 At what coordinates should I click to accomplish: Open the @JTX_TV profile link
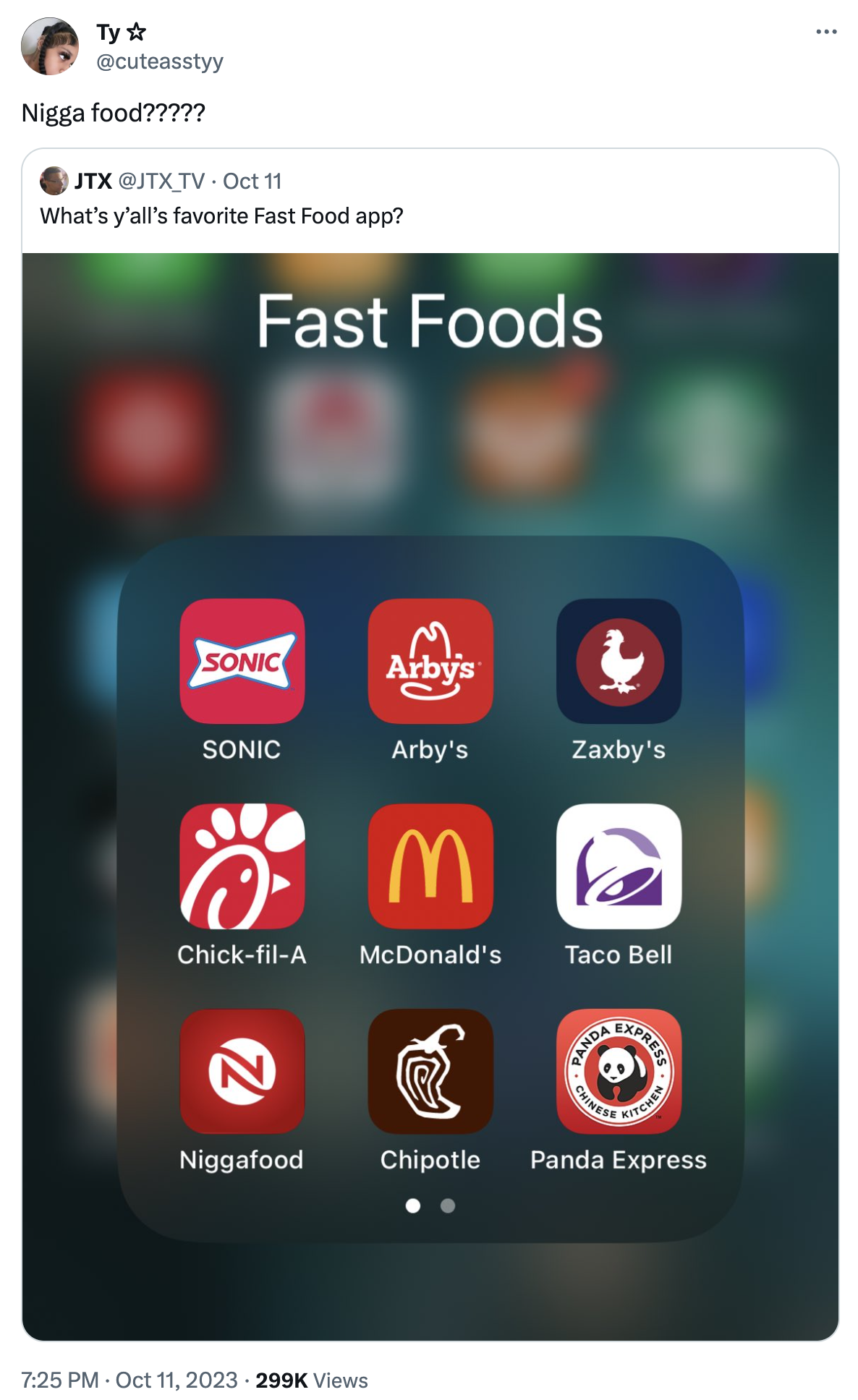tap(163, 183)
